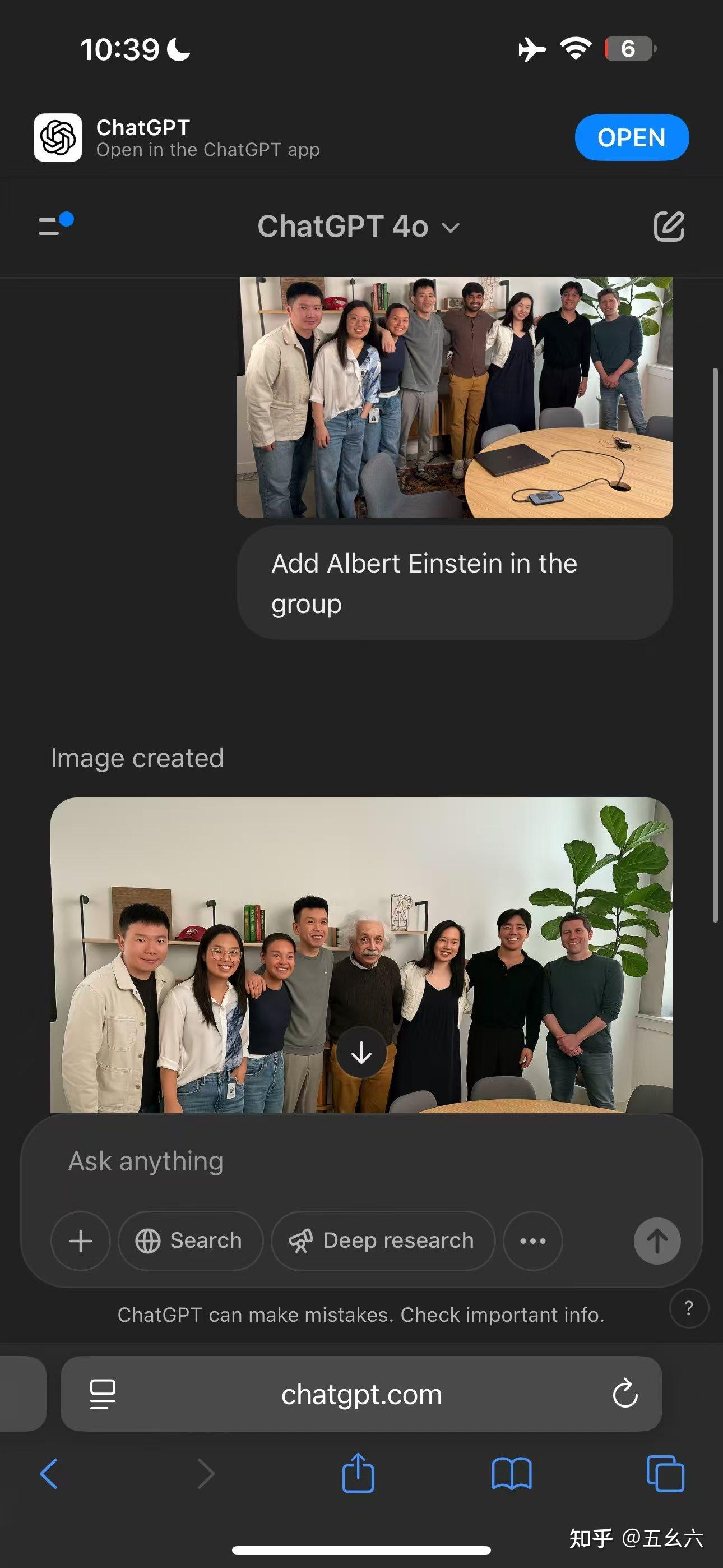This screenshot has width=723, height=1568.
Task: Reload the chatgpt.com page
Action: pyautogui.click(x=624, y=1394)
